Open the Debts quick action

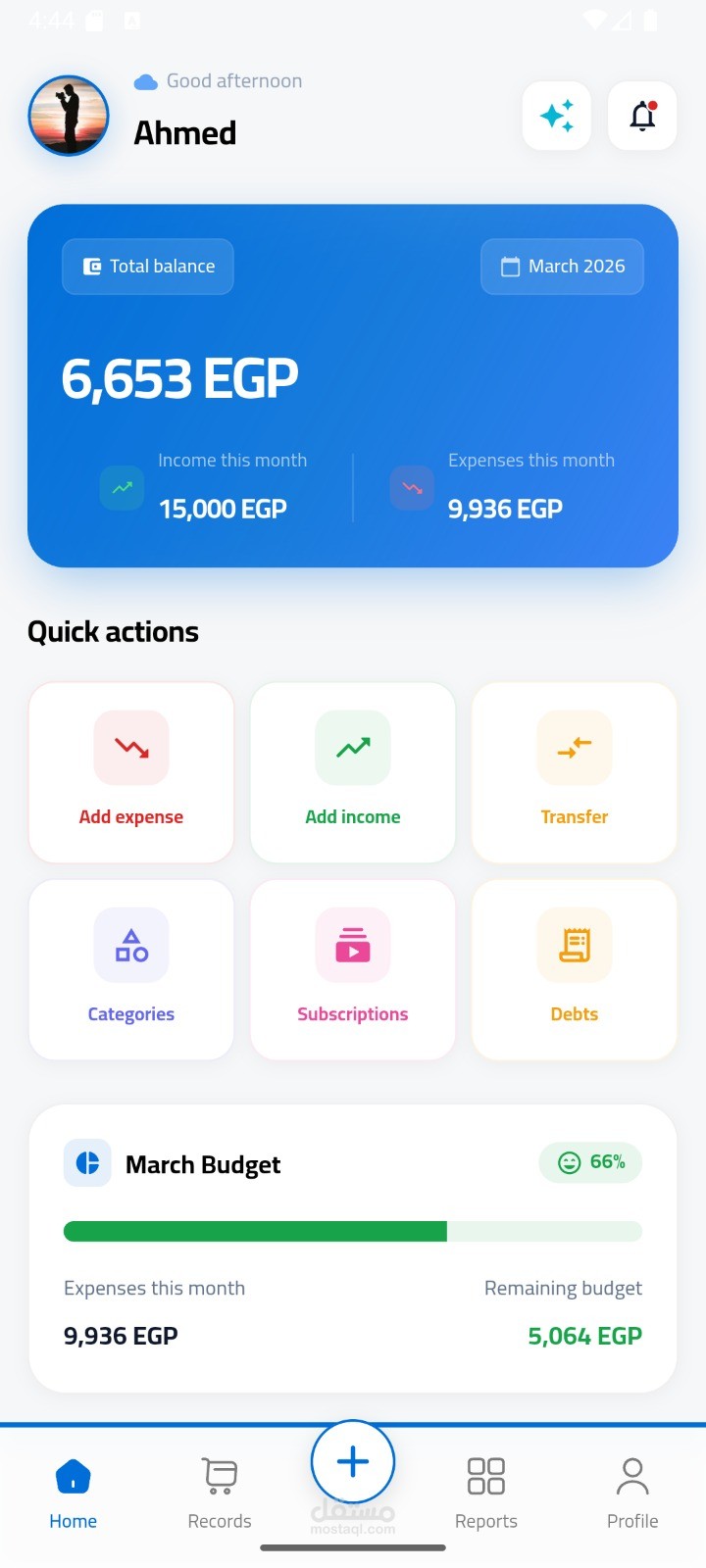pos(575,970)
